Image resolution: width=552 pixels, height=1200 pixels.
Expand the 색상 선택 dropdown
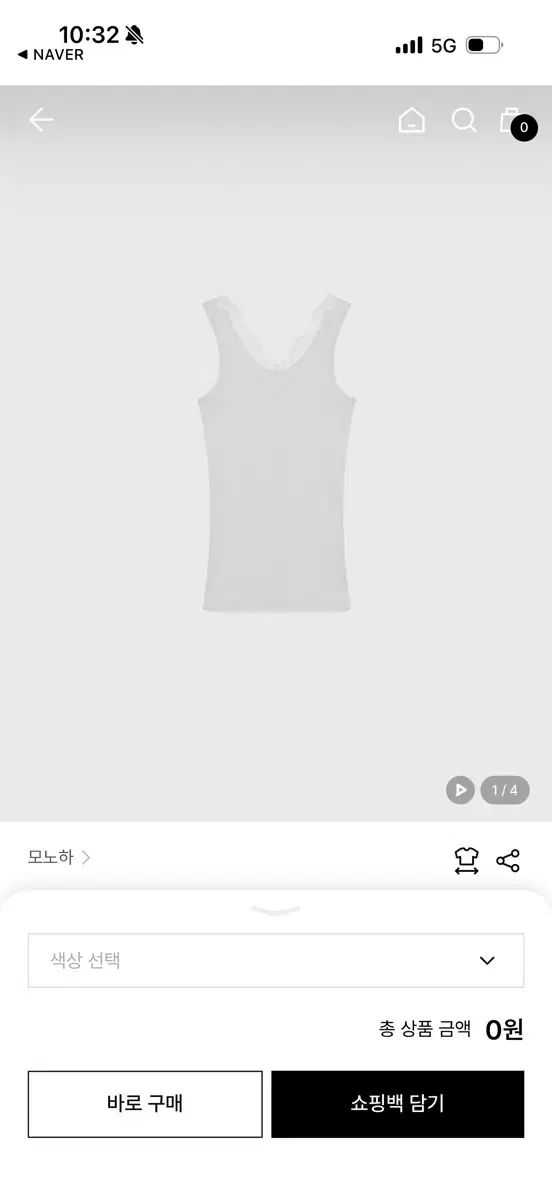pos(276,960)
